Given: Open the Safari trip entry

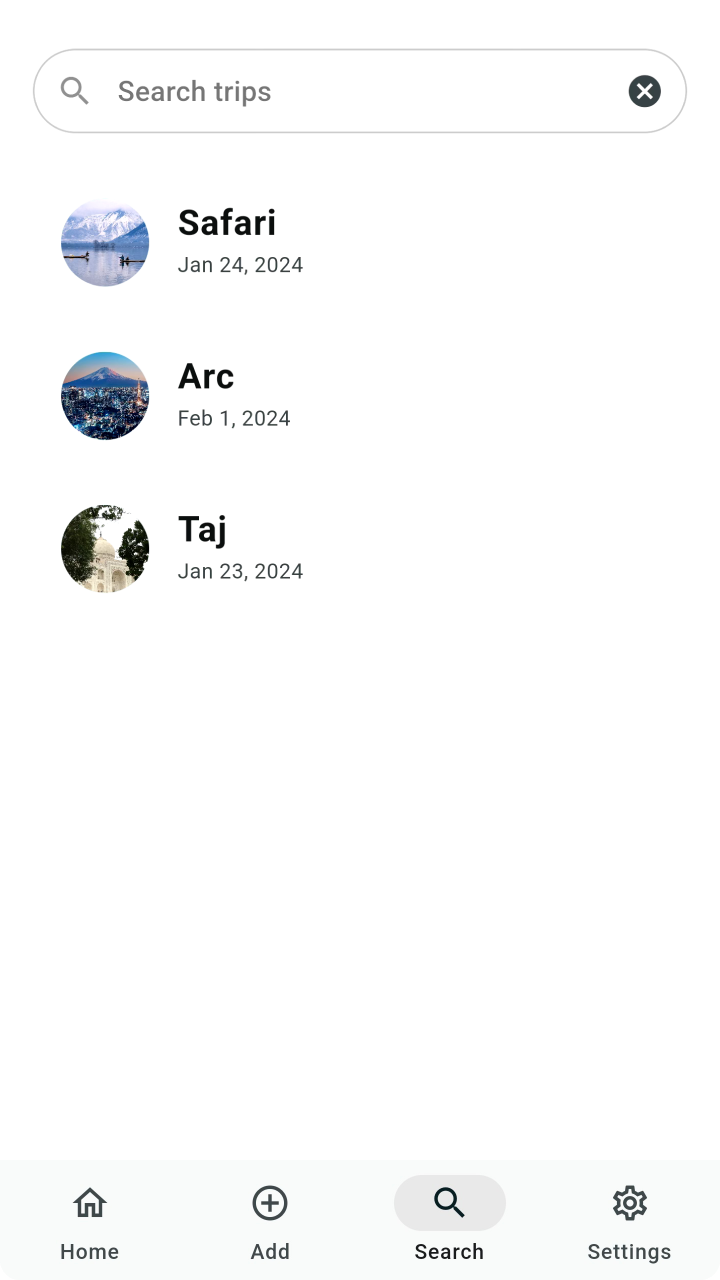Looking at the screenshot, I should point(227,222).
